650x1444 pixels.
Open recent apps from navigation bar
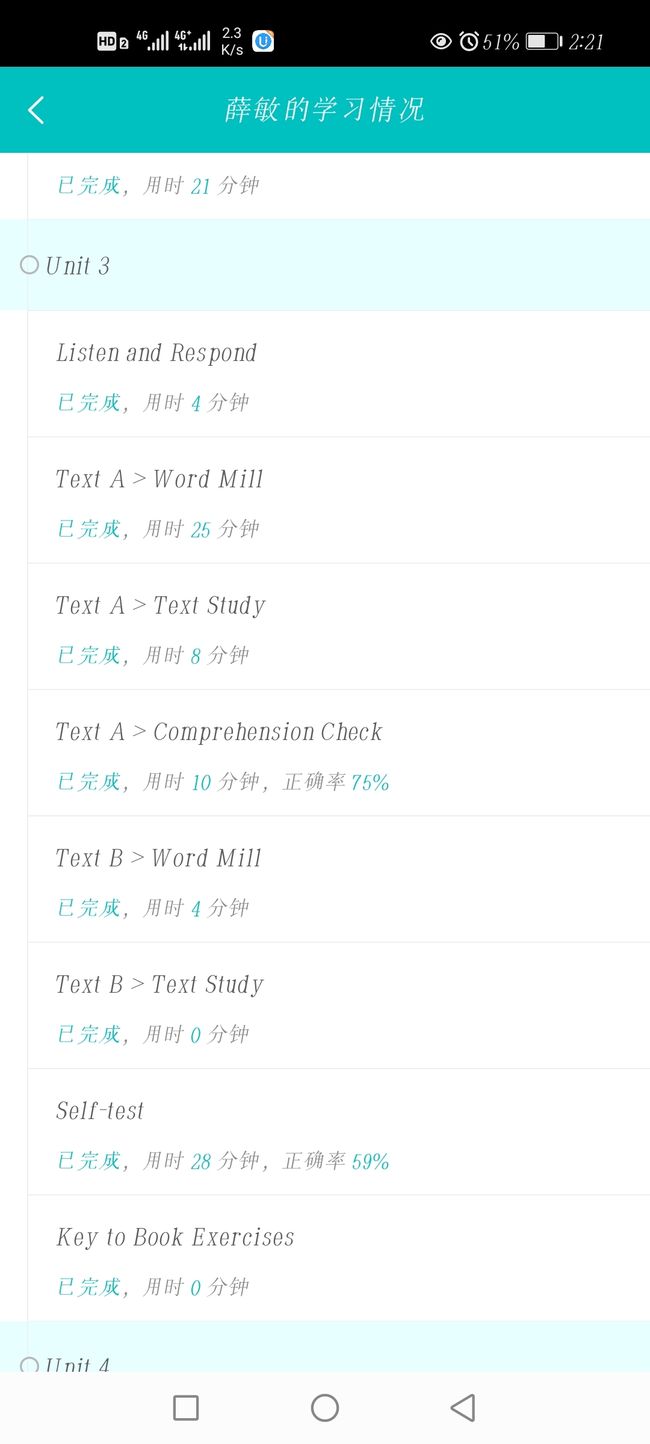click(186, 1408)
